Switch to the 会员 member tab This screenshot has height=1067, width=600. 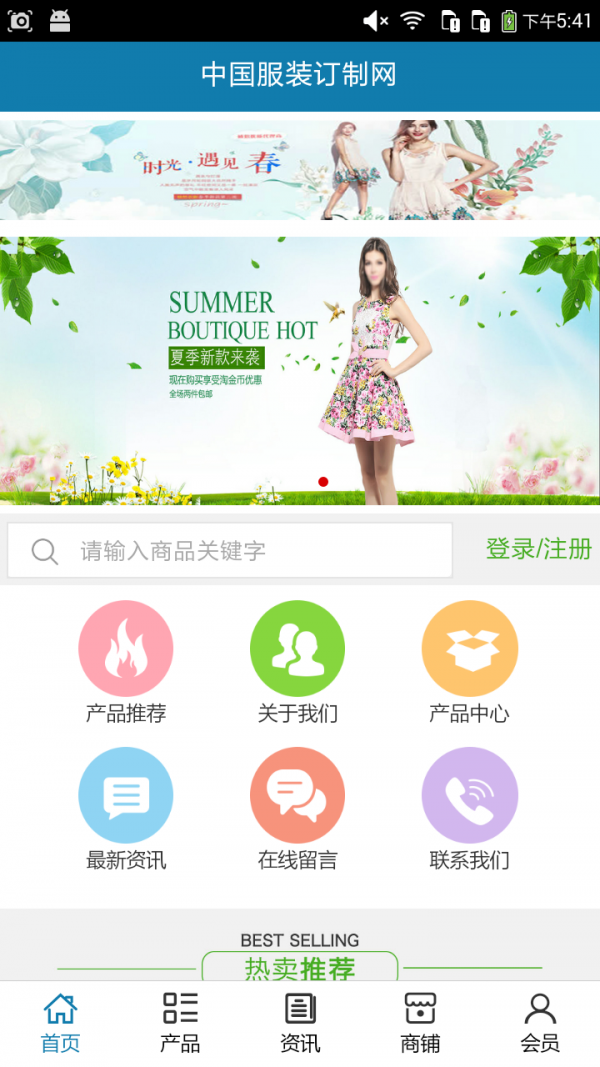pyautogui.click(x=540, y=1023)
